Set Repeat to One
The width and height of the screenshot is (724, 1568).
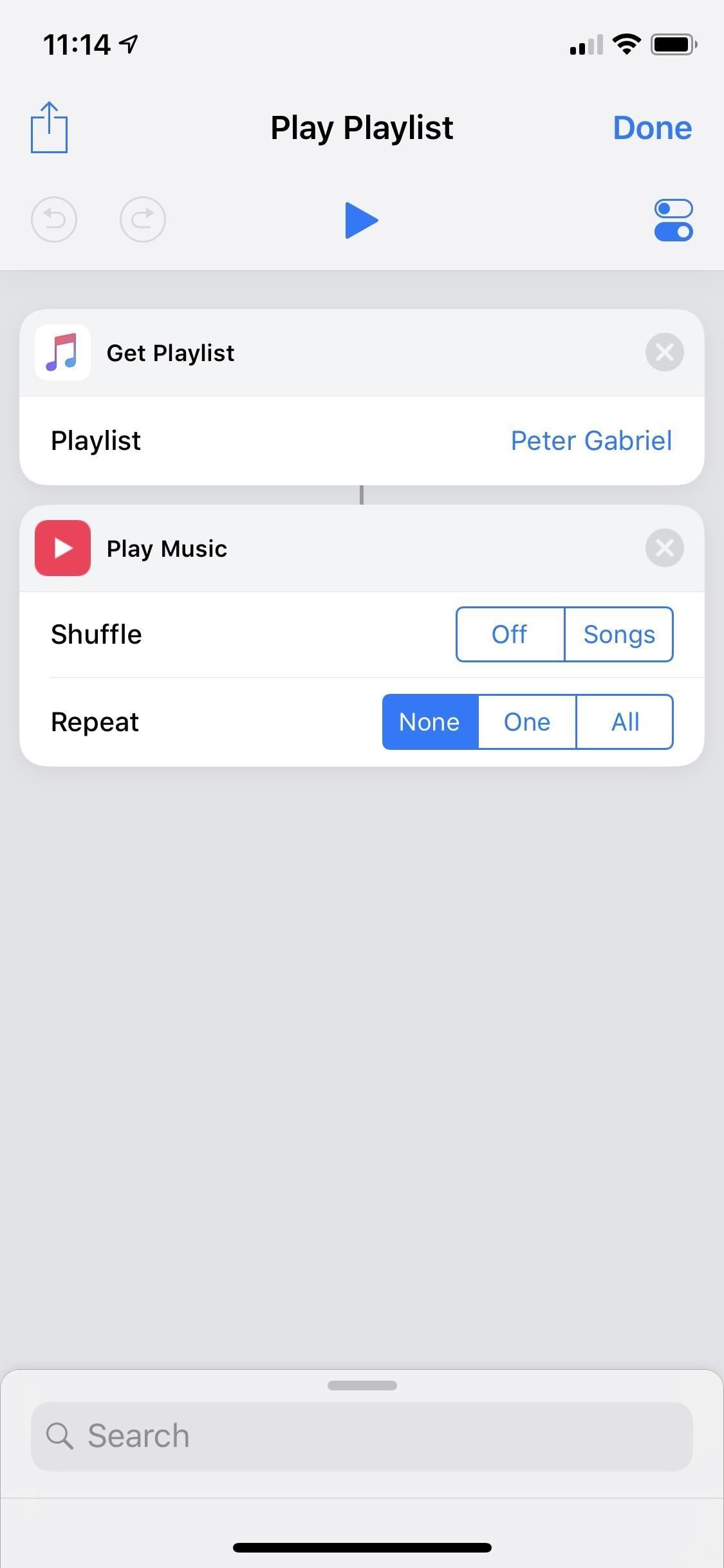[527, 722]
